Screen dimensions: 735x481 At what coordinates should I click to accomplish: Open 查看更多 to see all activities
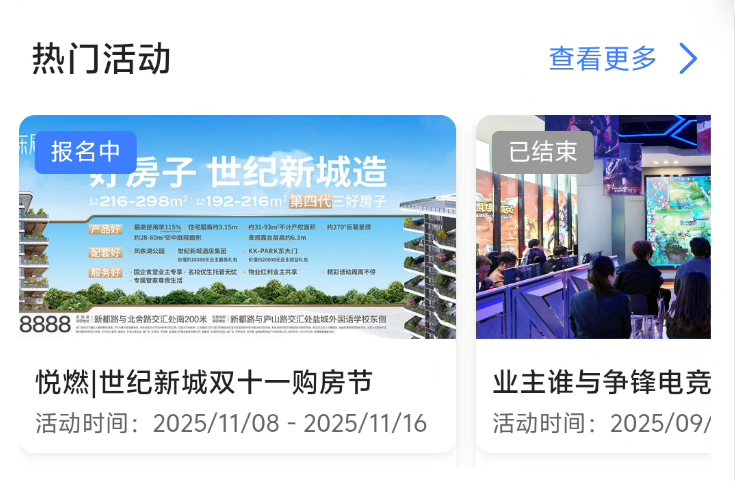pos(621,59)
